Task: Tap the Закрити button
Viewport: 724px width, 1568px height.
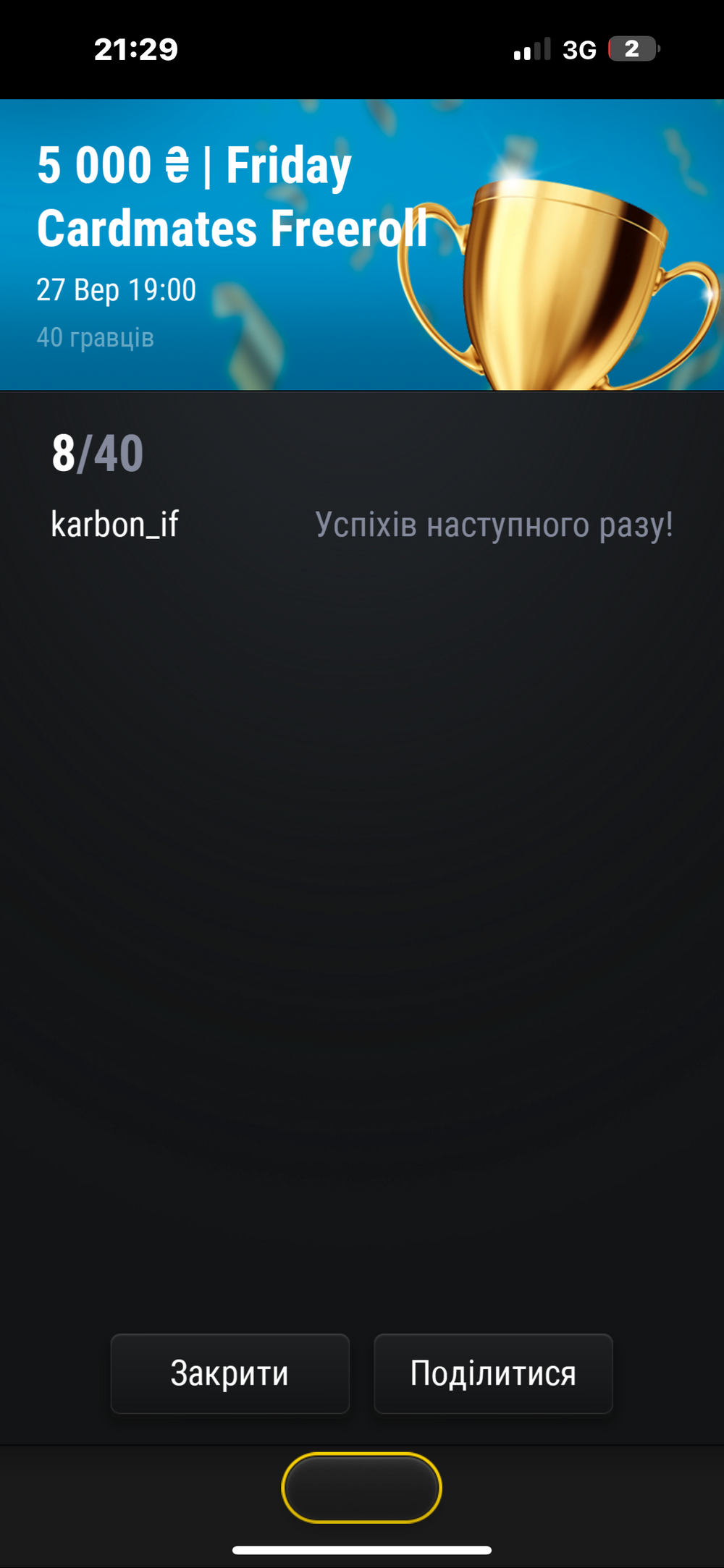Action: (230, 1373)
